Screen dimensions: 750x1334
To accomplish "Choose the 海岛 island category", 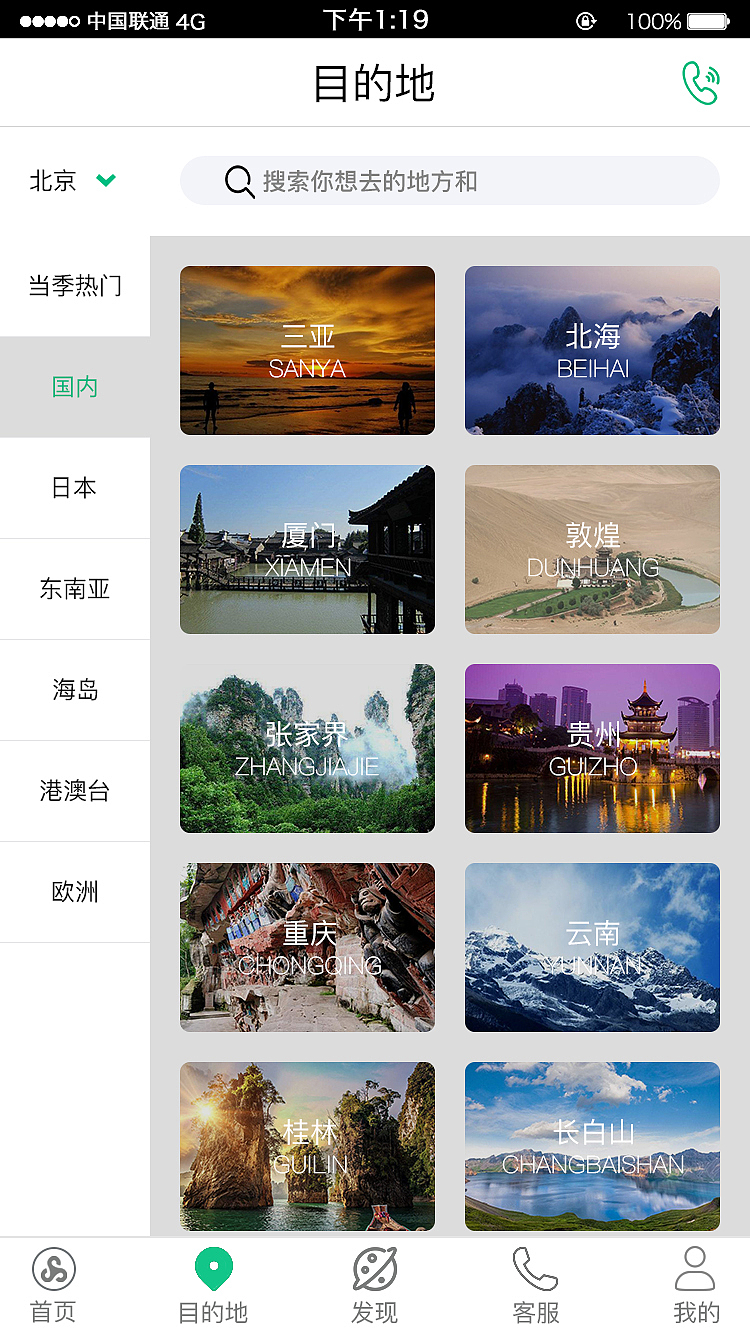I will [75, 690].
